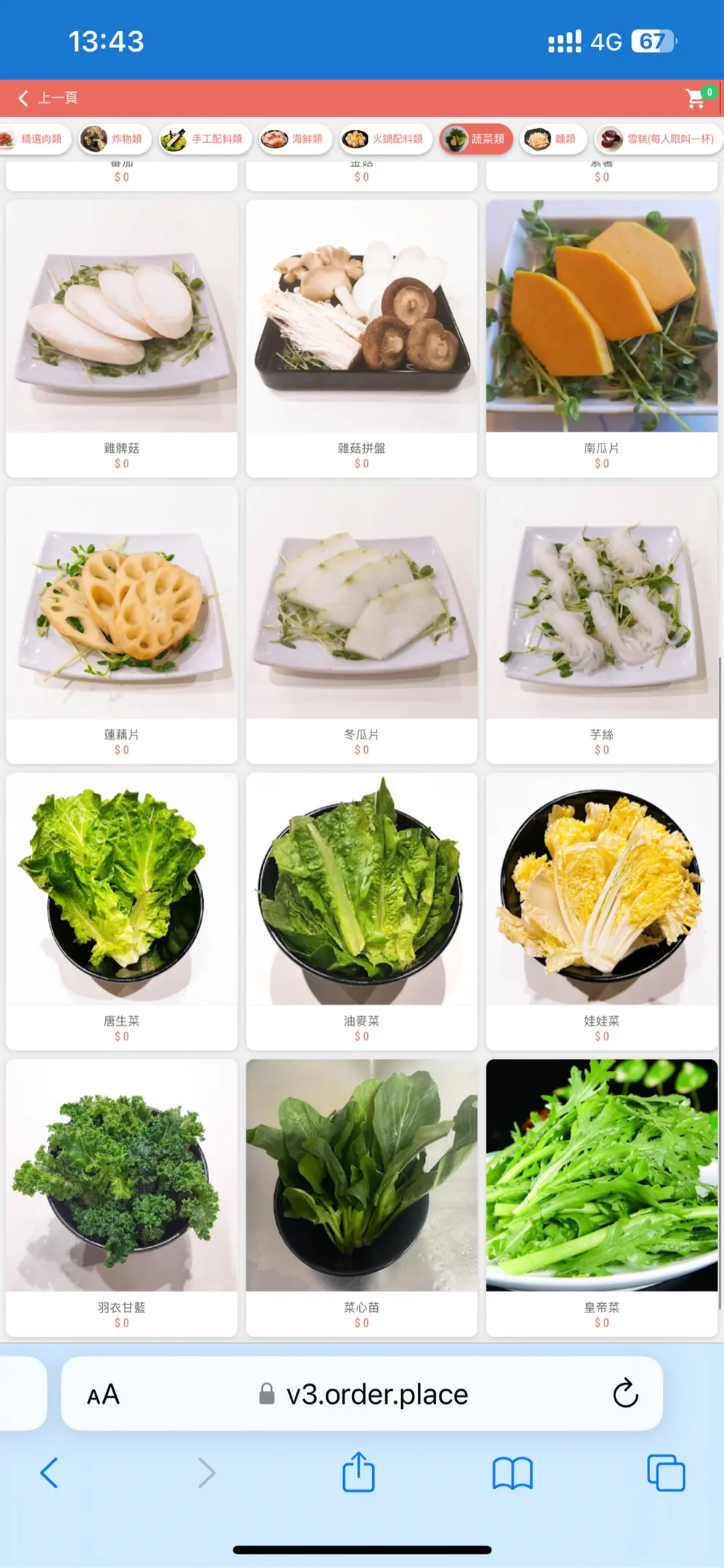Screen dimensions: 724x1568
Task: Pick 皇帝菜 from the vegetables
Action: click(x=601, y=1197)
